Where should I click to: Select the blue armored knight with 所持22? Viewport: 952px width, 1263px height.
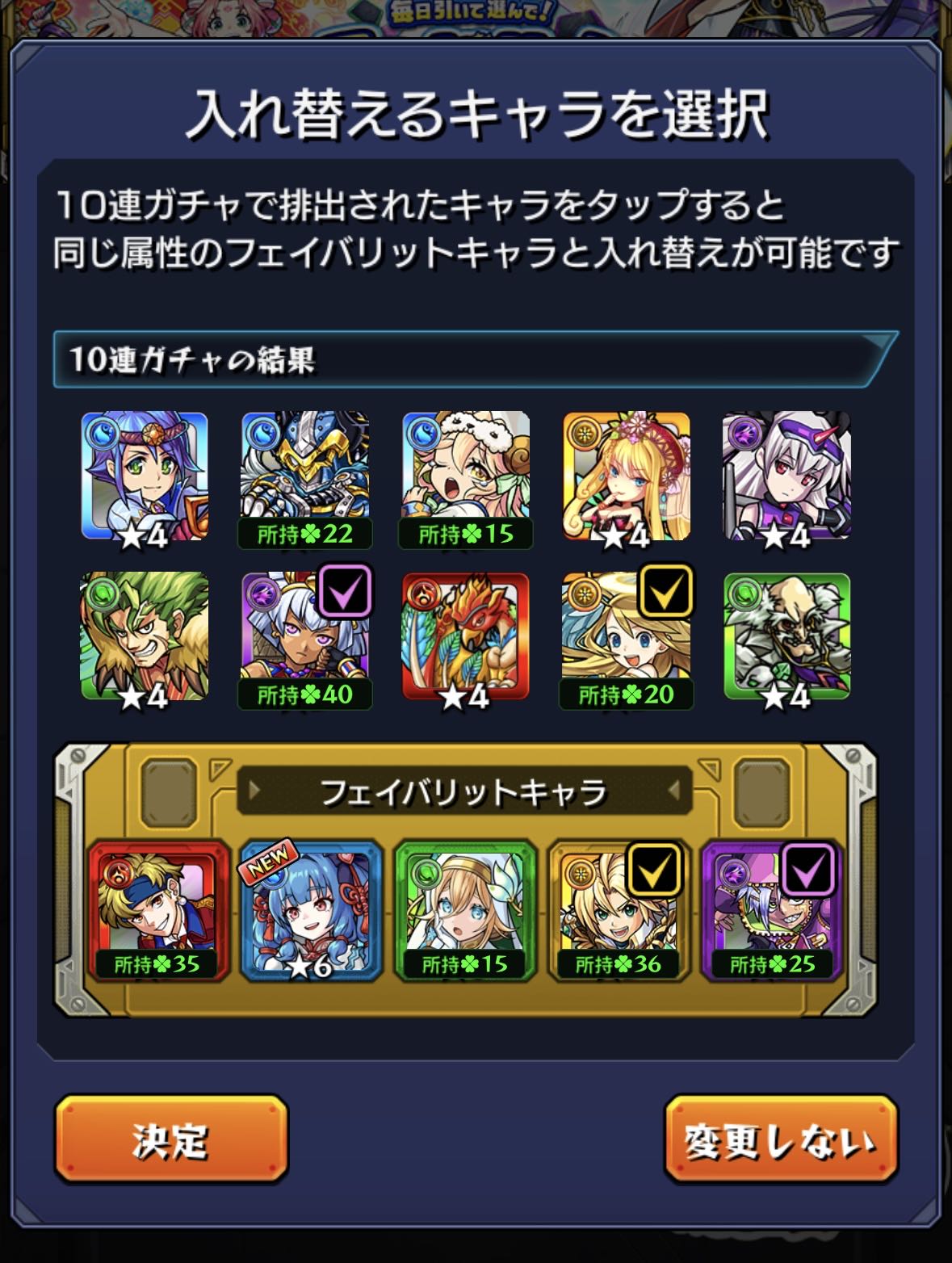tap(305, 478)
